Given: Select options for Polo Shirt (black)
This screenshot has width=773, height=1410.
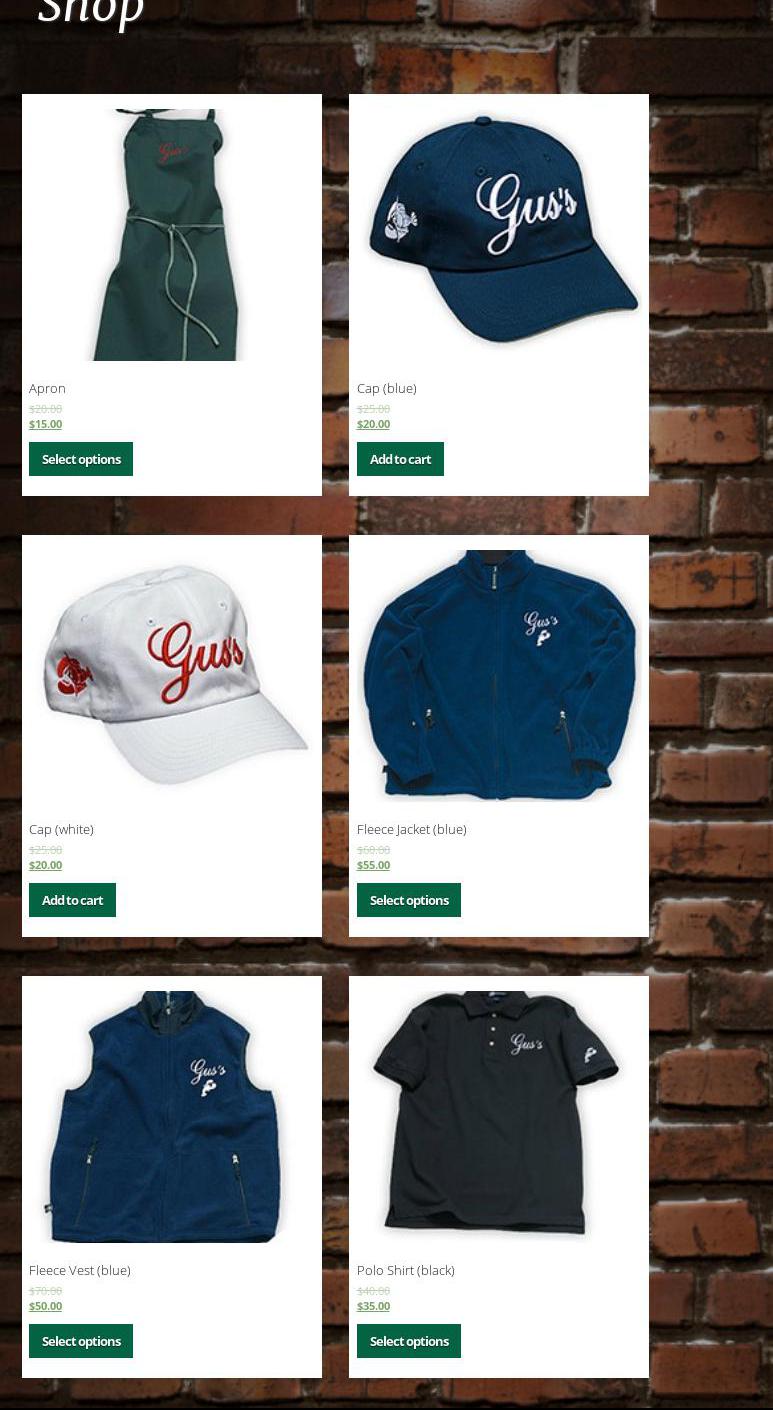Looking at the screenshot, I should click(x=409, y=1341).
